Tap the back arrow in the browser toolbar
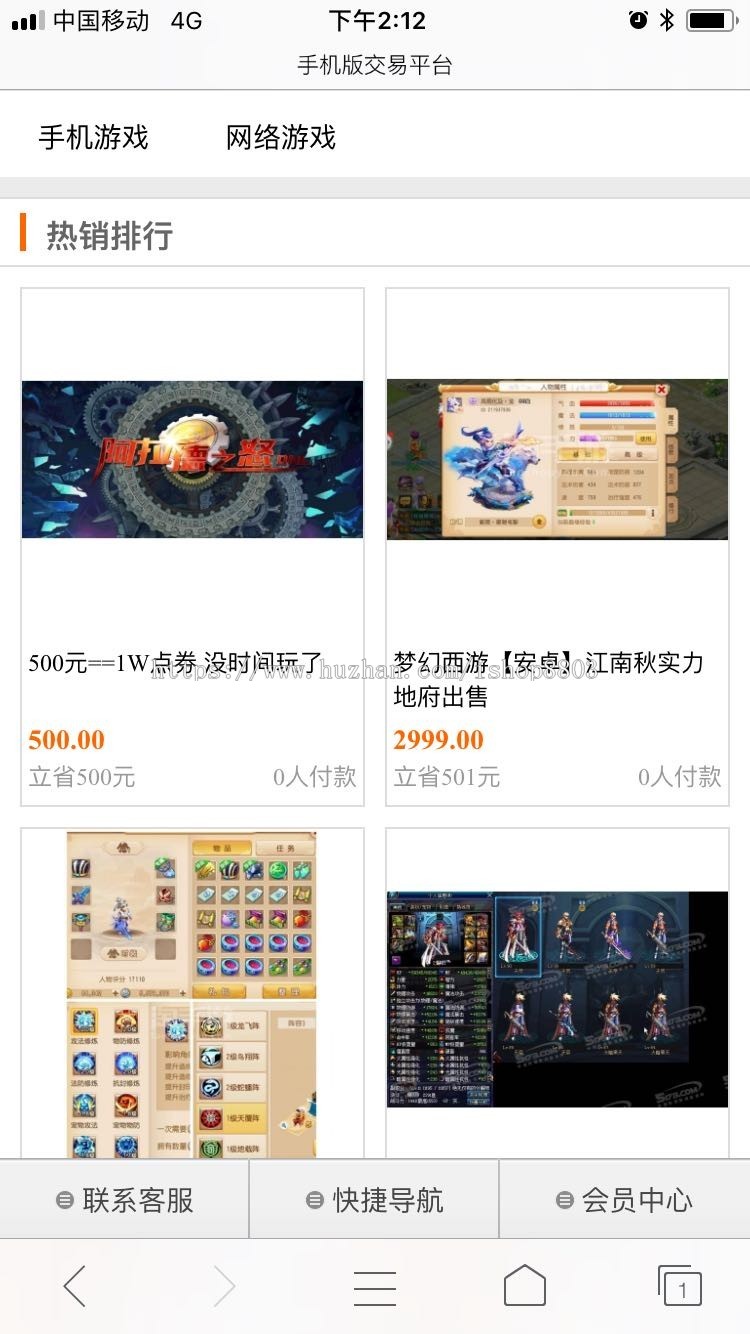The image size is (750, 1334). pos(75,1288)
